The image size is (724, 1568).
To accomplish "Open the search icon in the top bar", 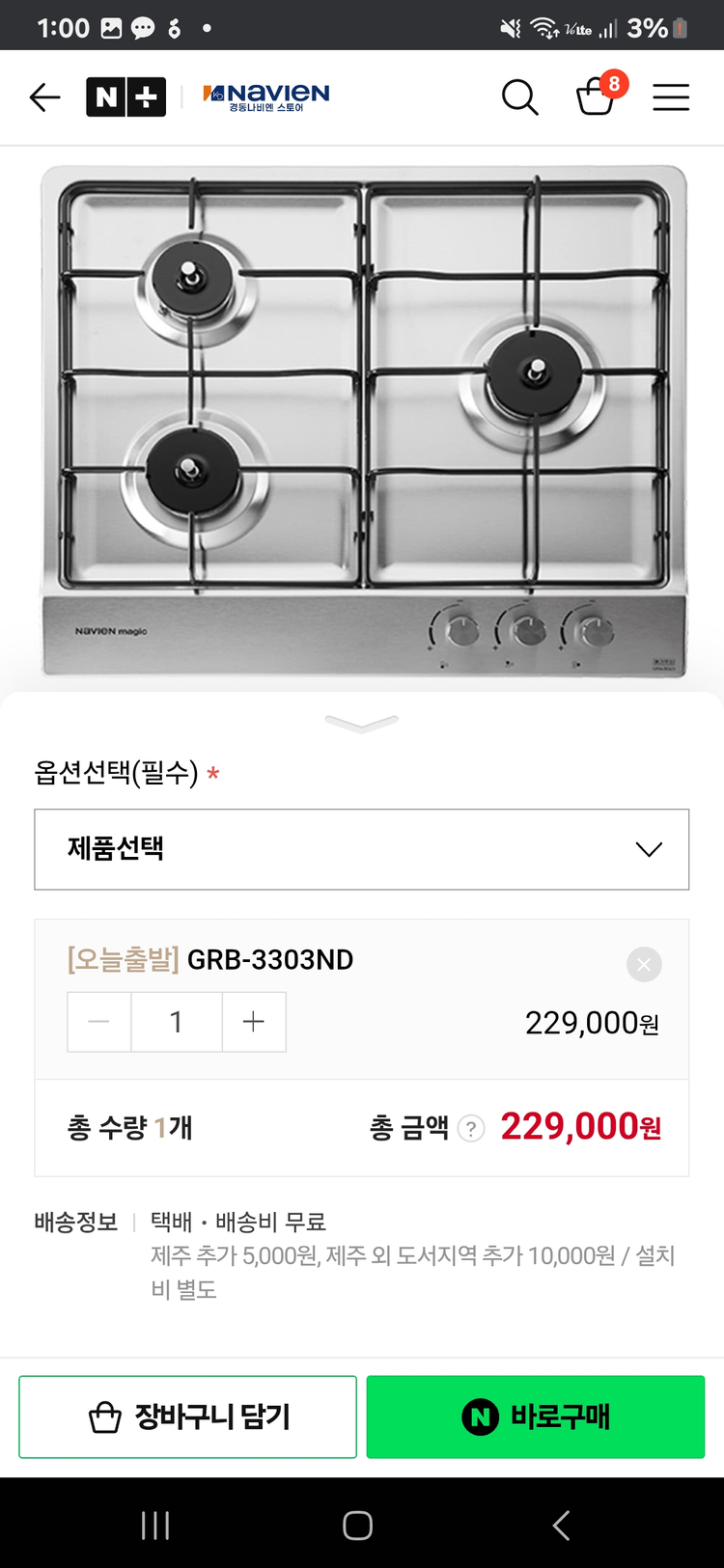I will coord(519,97).
